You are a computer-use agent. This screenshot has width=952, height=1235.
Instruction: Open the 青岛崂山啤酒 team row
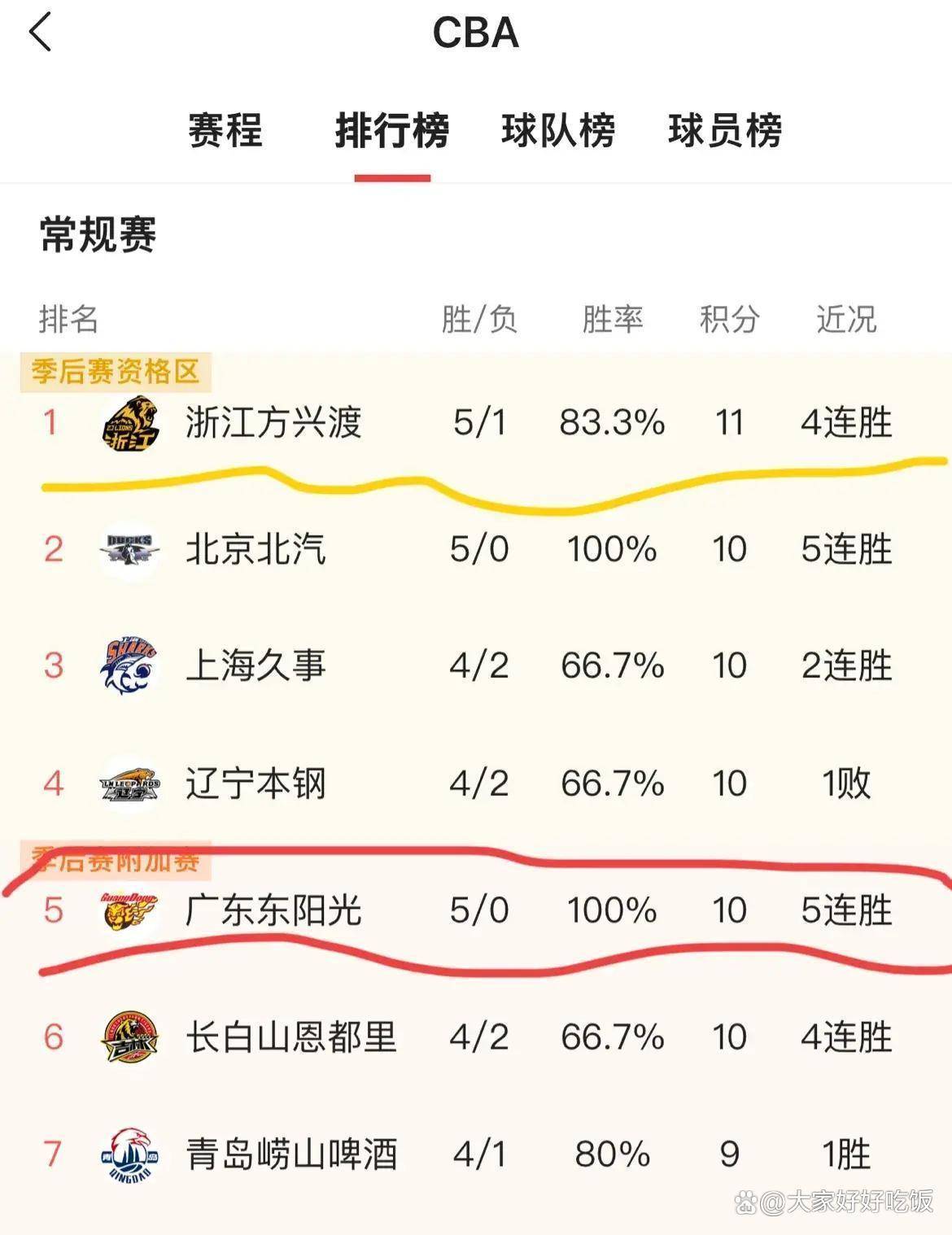(291, 1154)
